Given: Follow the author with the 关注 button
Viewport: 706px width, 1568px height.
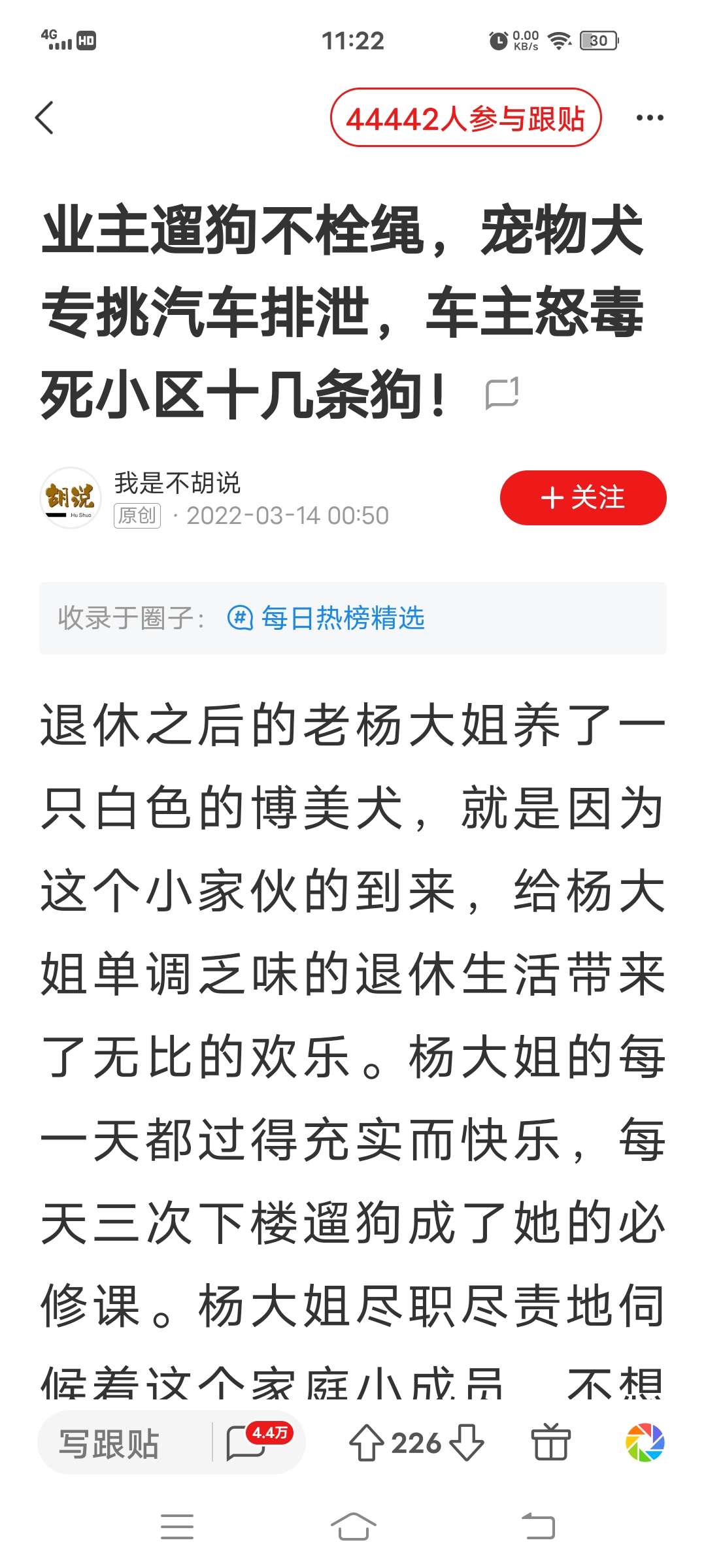Looking at the screenshot, I should [x=582, y=498].
